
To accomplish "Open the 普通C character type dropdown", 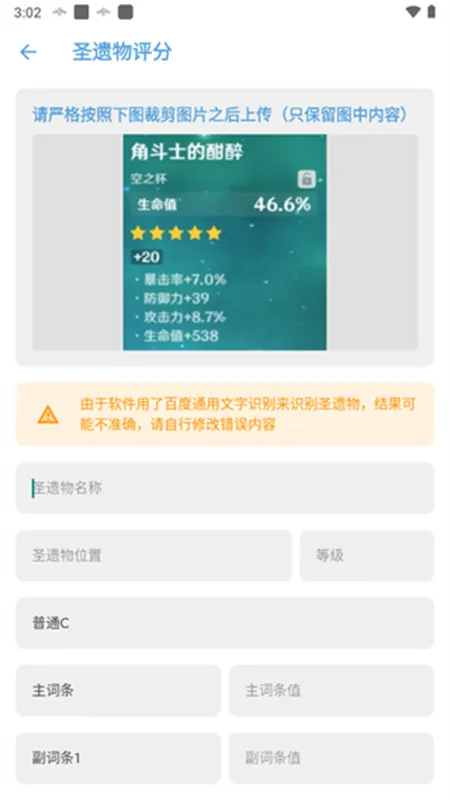I will coord(225,623).
